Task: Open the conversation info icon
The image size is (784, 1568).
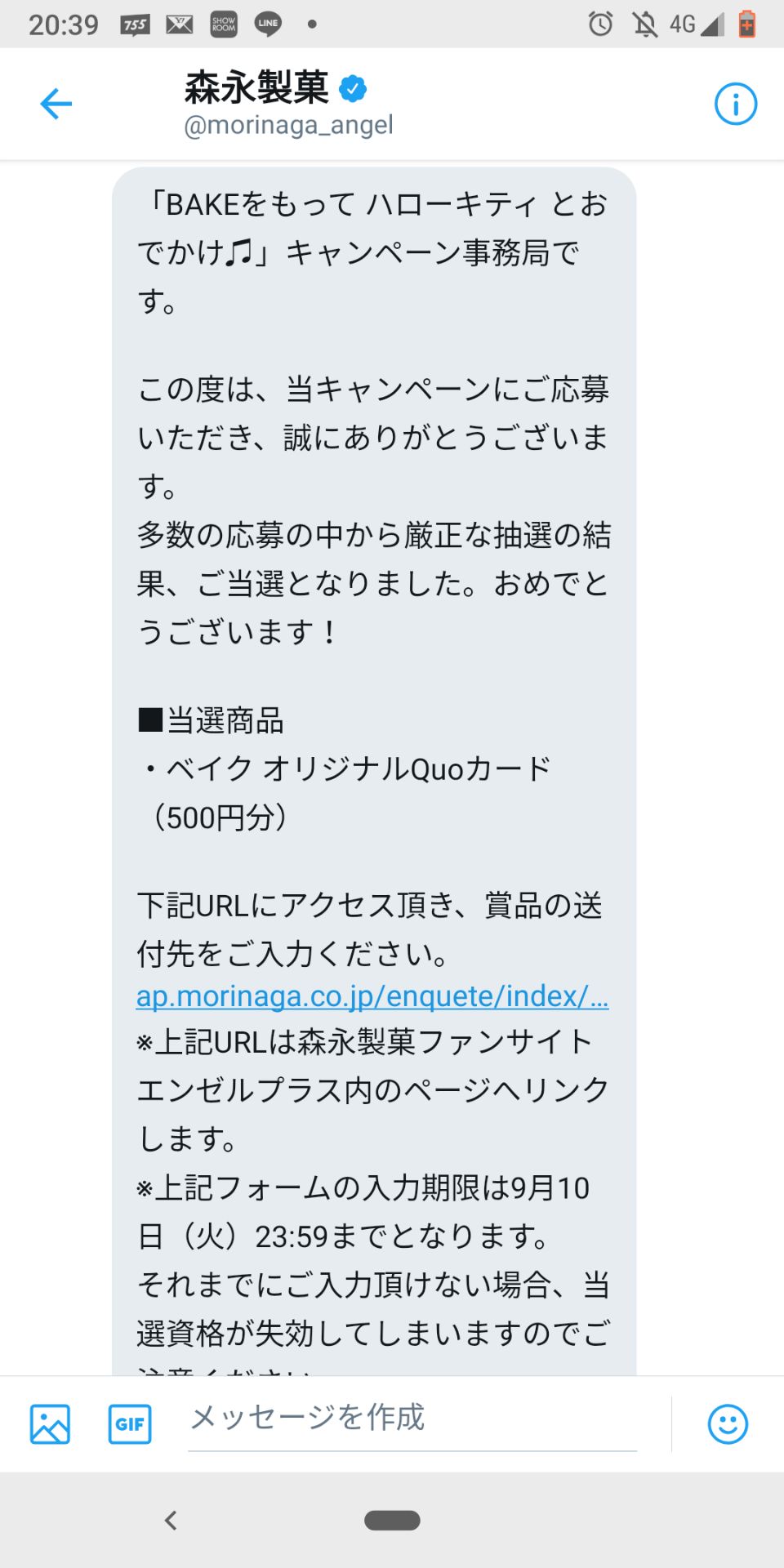Action: (735, 105)
